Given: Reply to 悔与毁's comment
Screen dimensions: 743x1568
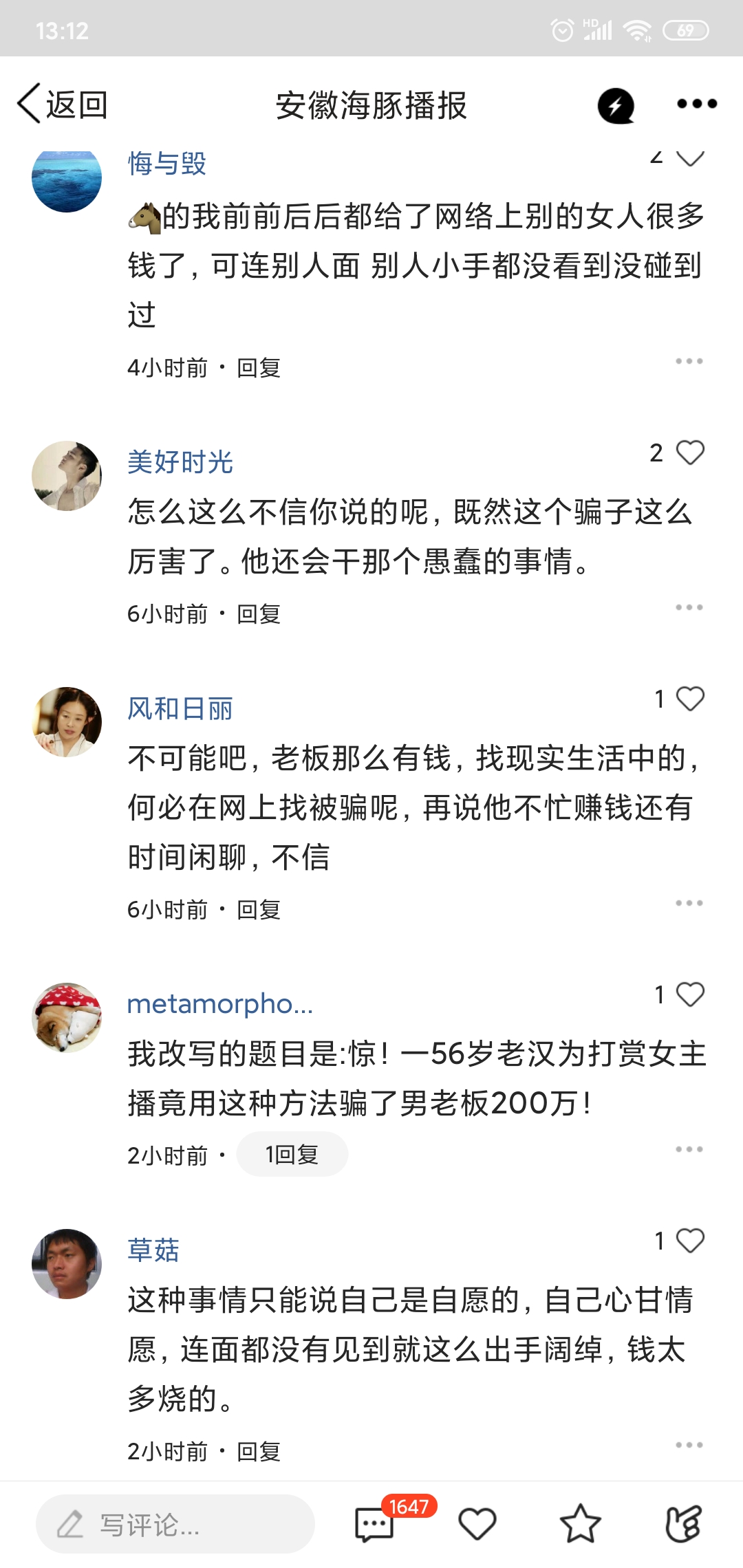Looking at the screenshot, I should 259,368.
